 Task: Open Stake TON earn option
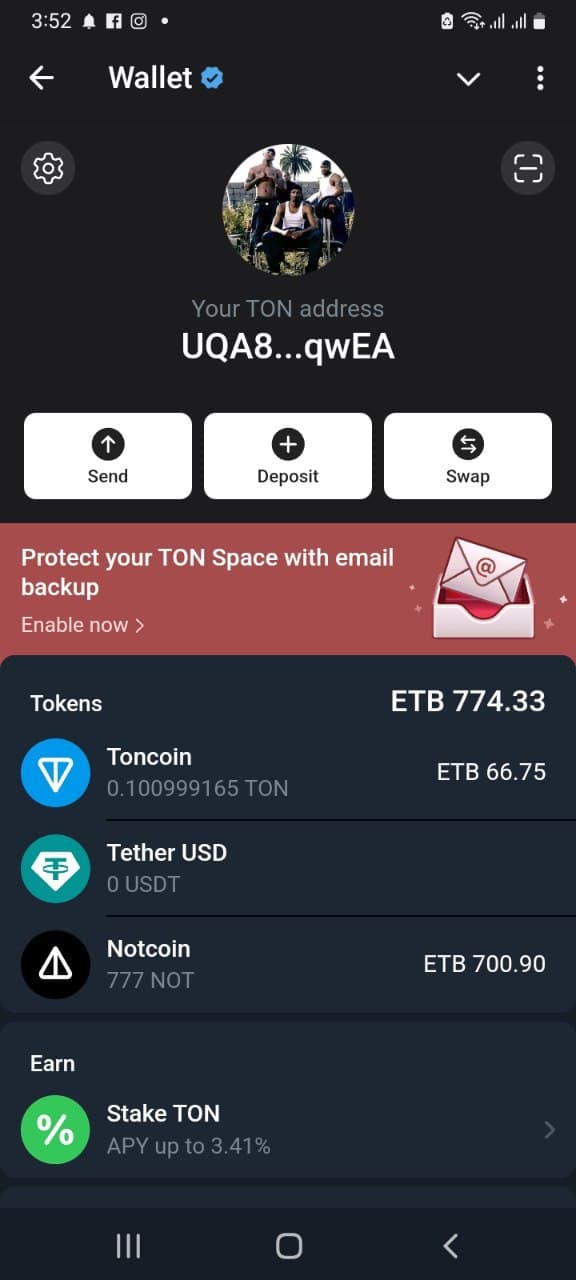tap(288, 1129)
